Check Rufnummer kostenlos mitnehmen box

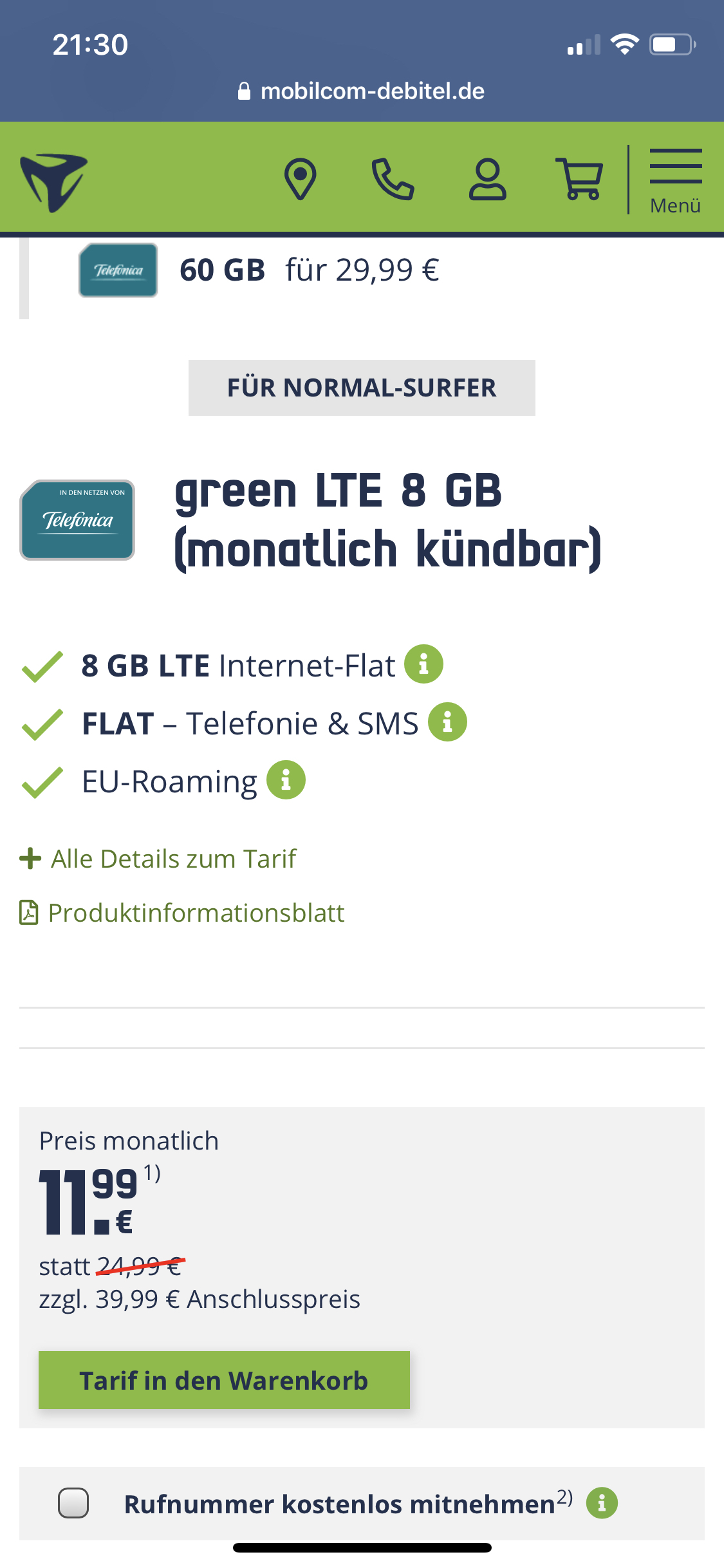point(73,1503)
